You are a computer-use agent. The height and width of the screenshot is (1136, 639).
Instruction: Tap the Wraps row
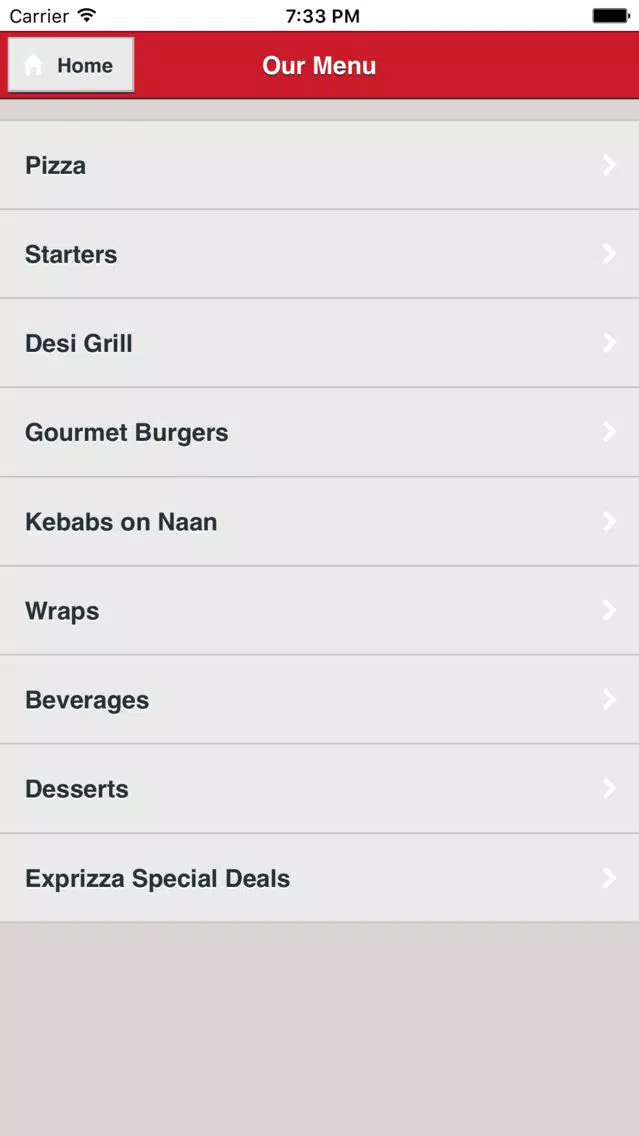pos(320,611)
